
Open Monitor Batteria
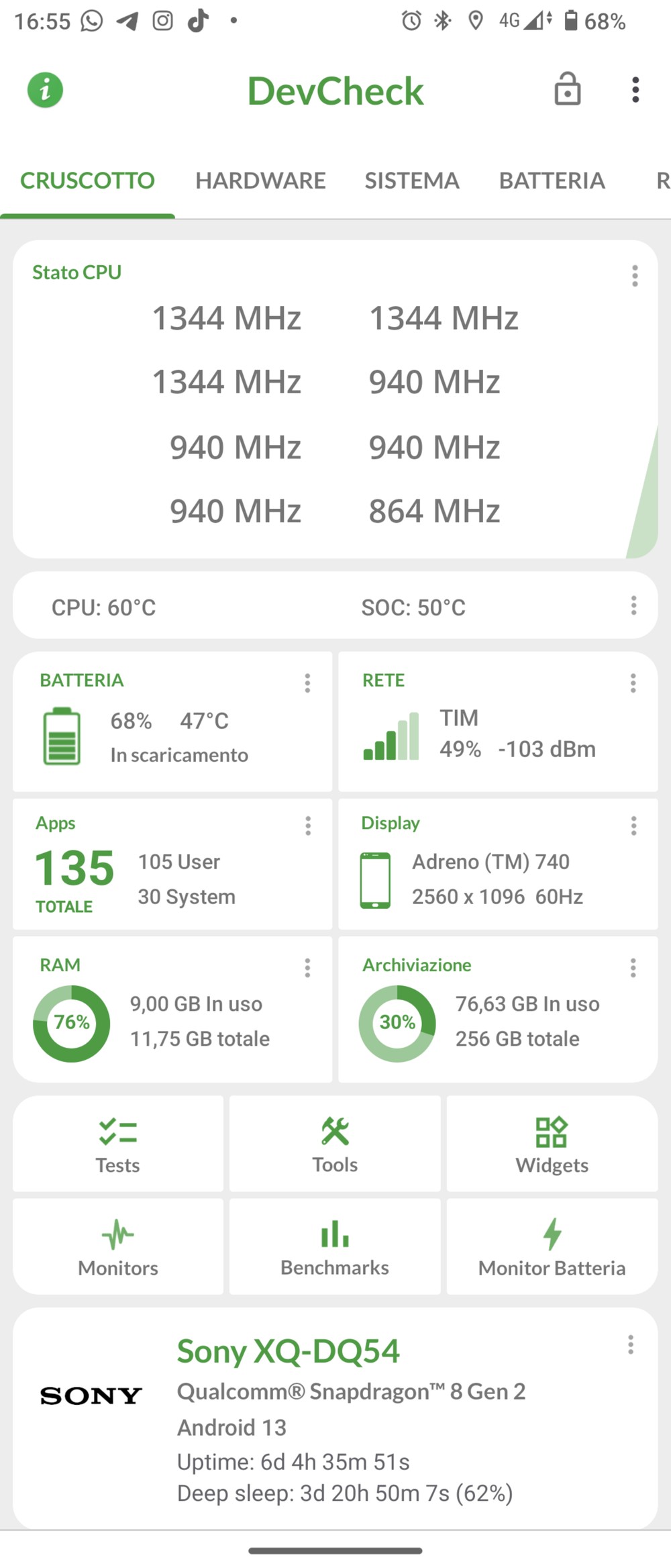click(552, 1247)
